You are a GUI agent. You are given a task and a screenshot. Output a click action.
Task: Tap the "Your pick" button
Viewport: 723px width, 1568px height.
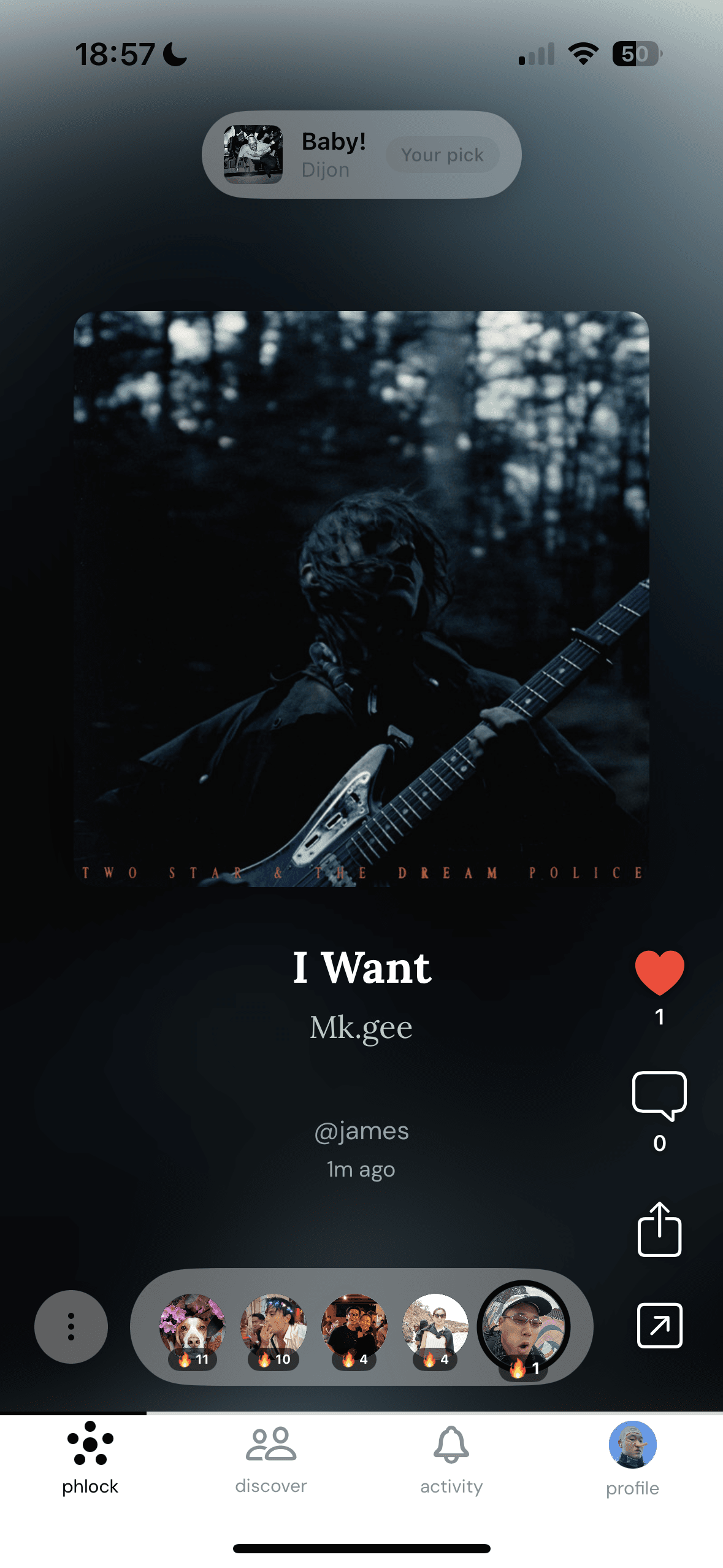tap(442, 155)
